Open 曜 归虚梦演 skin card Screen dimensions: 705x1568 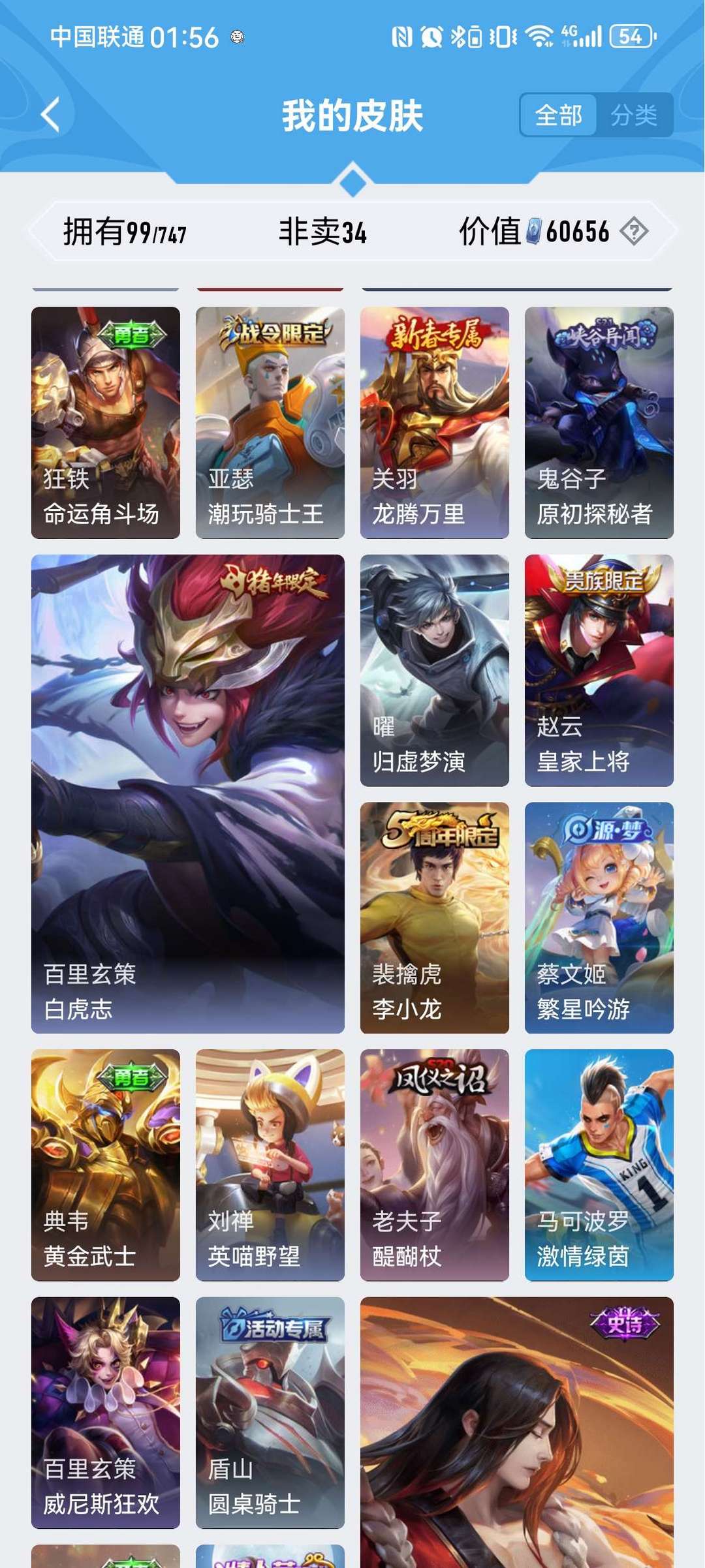(435, 670)
